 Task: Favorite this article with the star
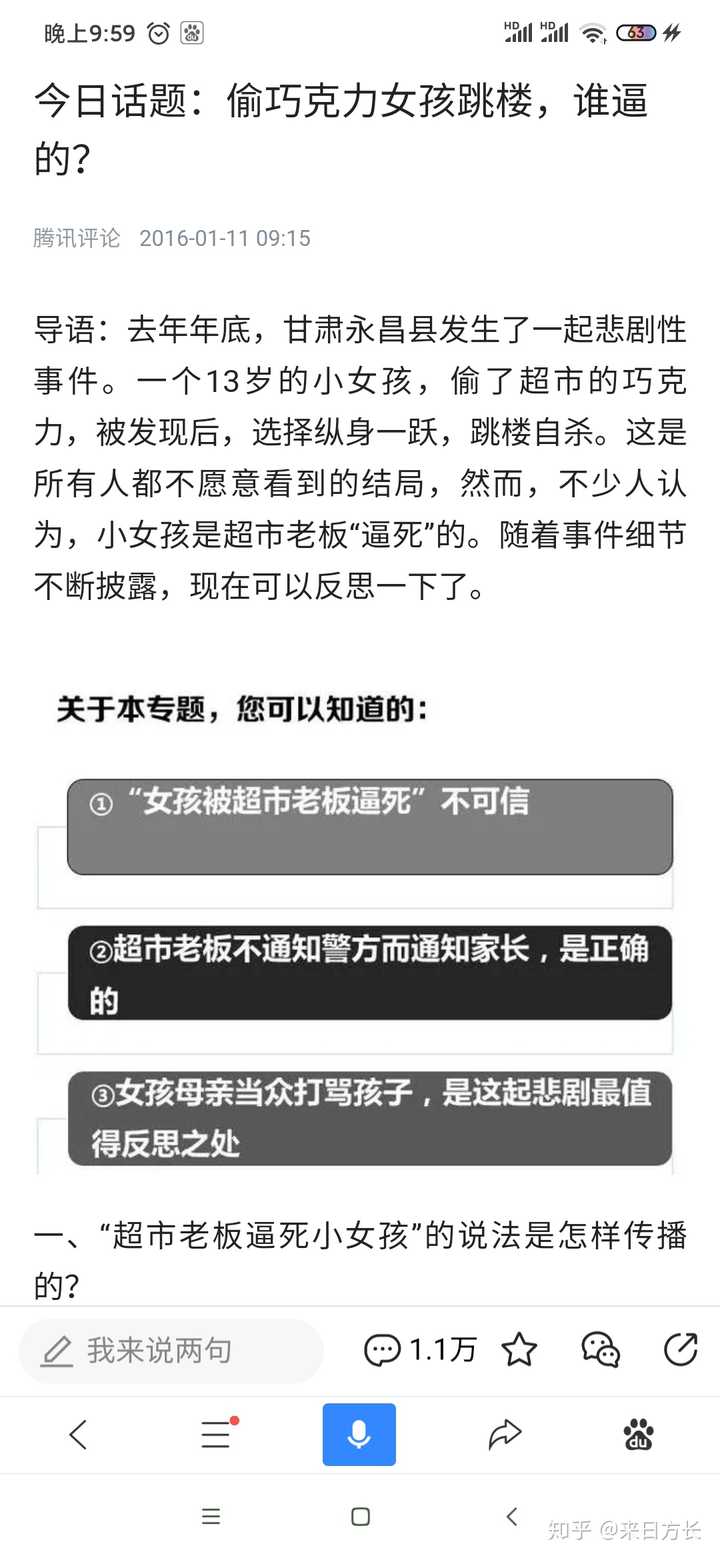518,1350
